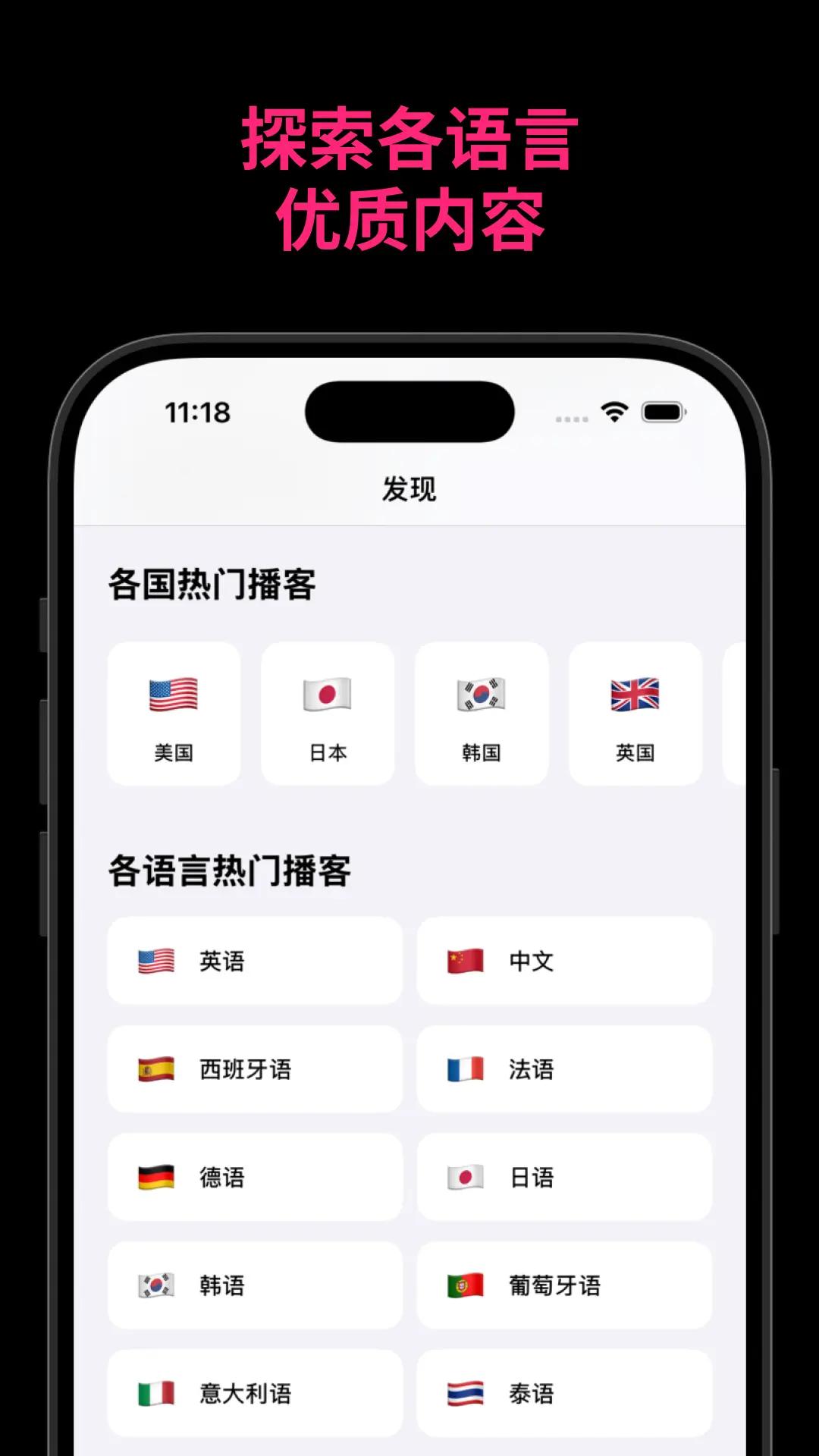819x1456 pixels.
Task: Open the 发现 tab at the top
Action: (409, 489)
